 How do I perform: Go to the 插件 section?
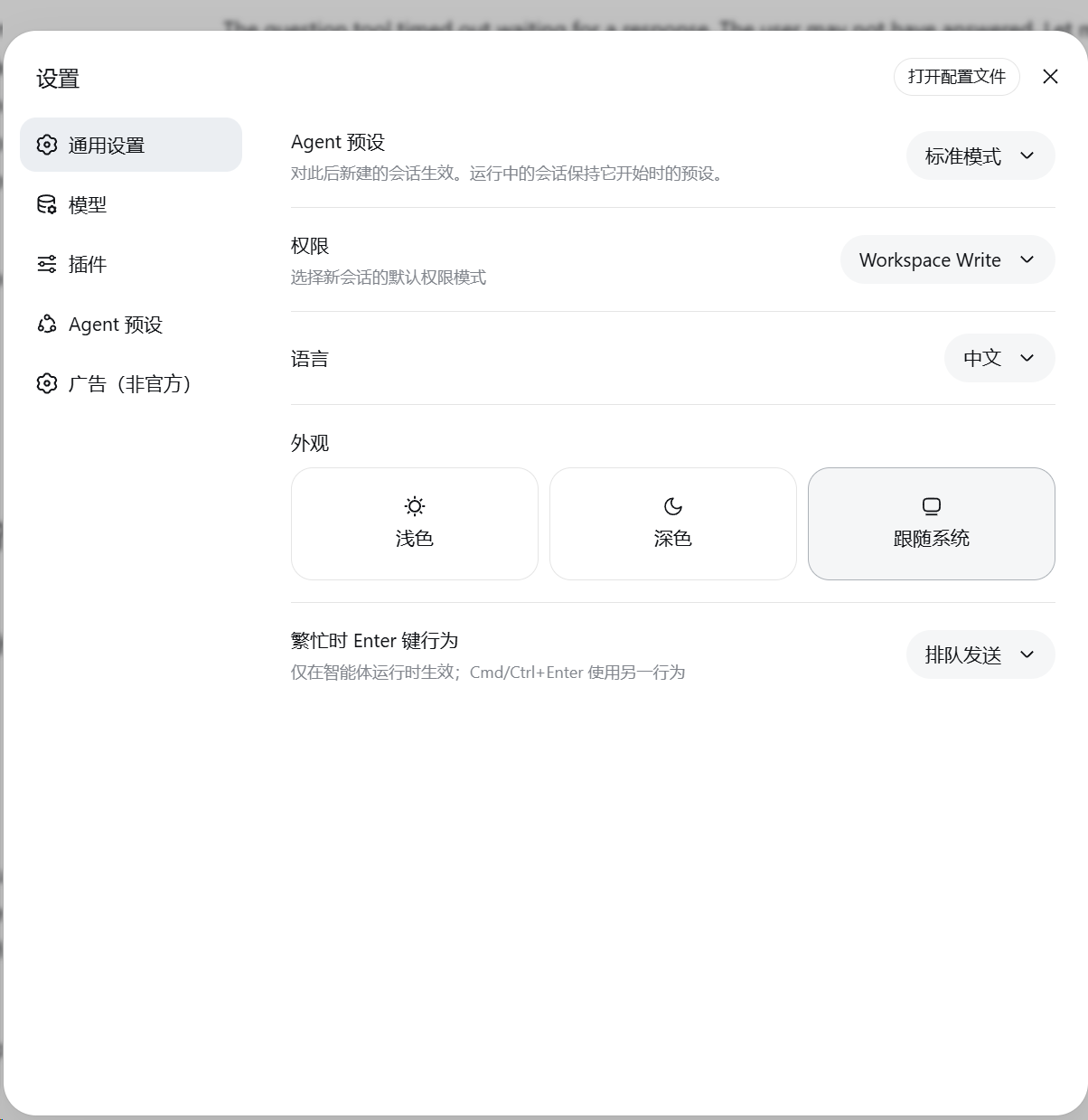pos(131,264)
